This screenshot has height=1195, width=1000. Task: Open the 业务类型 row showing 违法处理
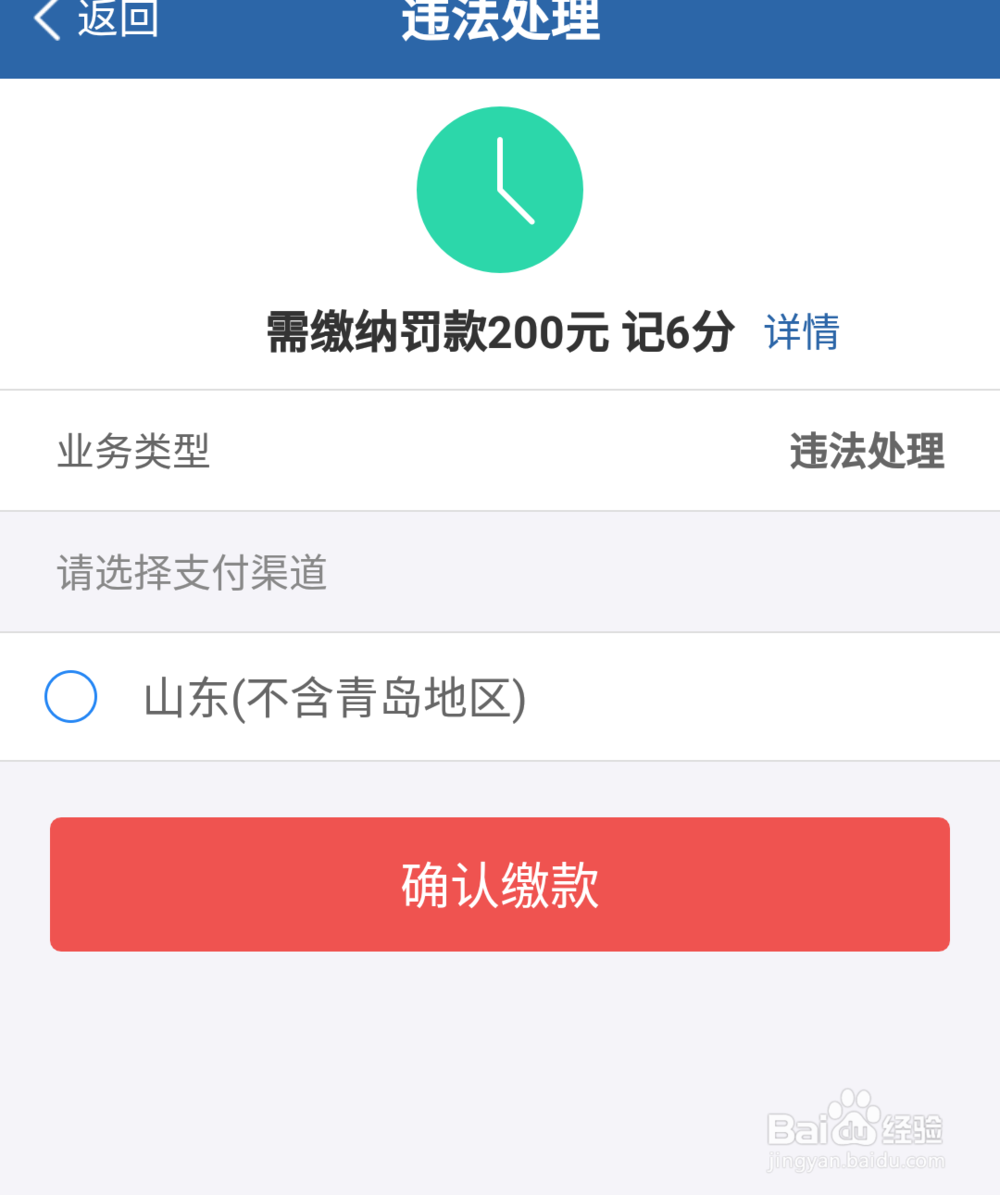click(500, 451)
